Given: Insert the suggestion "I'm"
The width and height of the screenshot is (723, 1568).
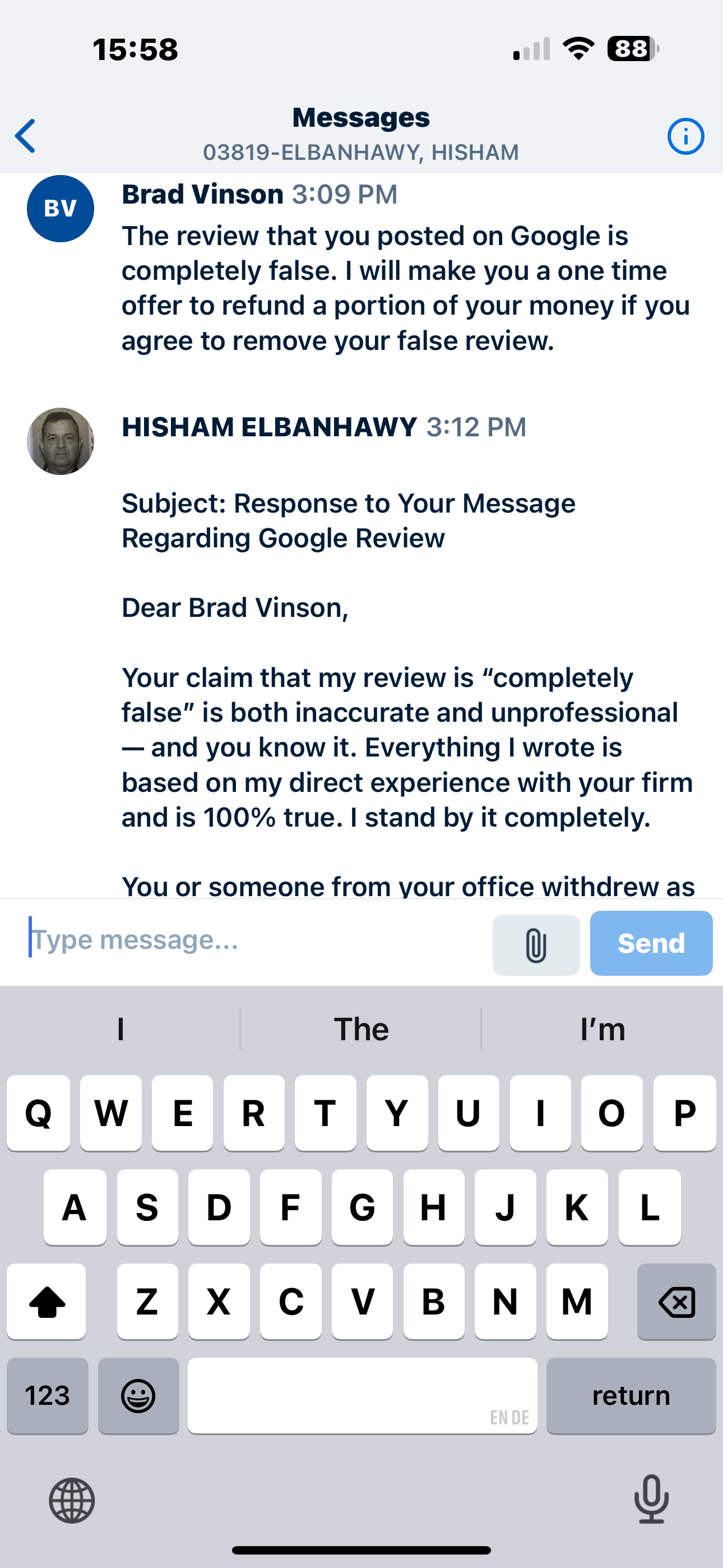Looking at the screenshot, I should pos(602,1029).
